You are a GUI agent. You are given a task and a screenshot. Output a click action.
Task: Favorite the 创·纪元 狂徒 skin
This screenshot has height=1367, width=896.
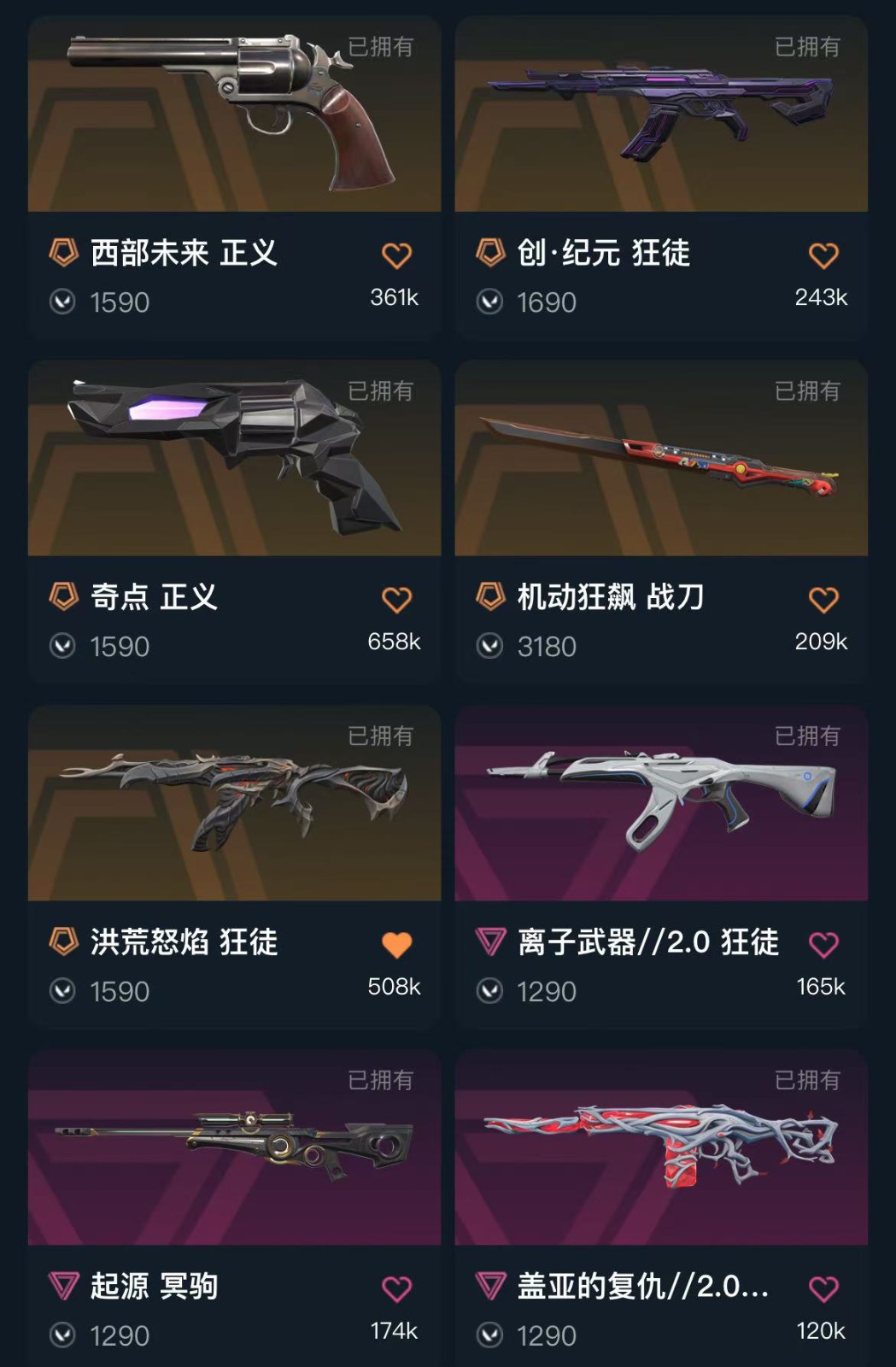pos(823,255)
